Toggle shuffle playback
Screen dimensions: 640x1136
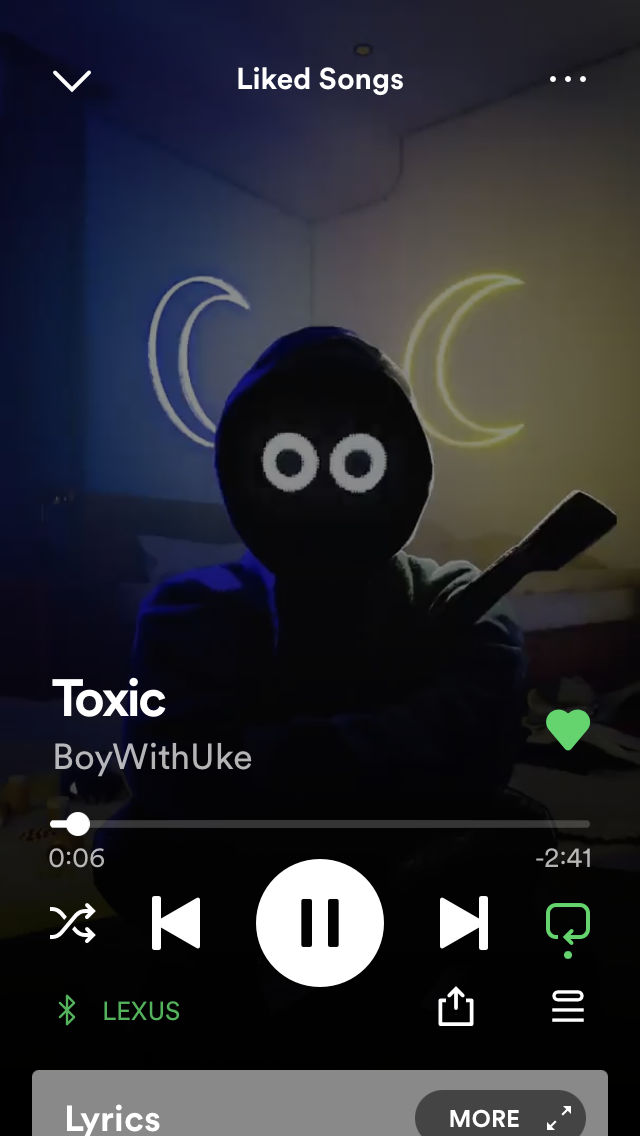[73, 922]
